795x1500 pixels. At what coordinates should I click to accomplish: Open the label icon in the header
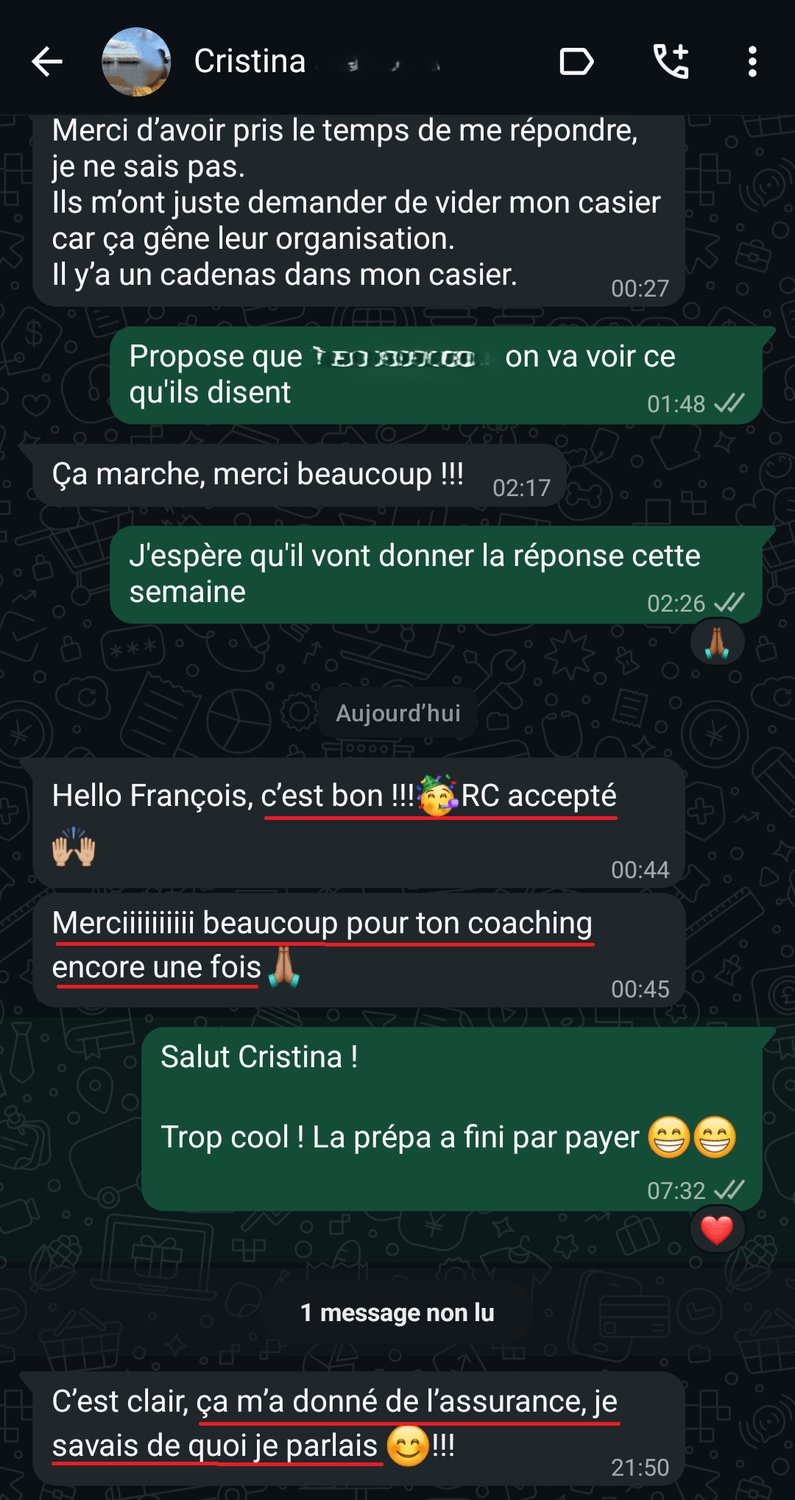[576, 62]
